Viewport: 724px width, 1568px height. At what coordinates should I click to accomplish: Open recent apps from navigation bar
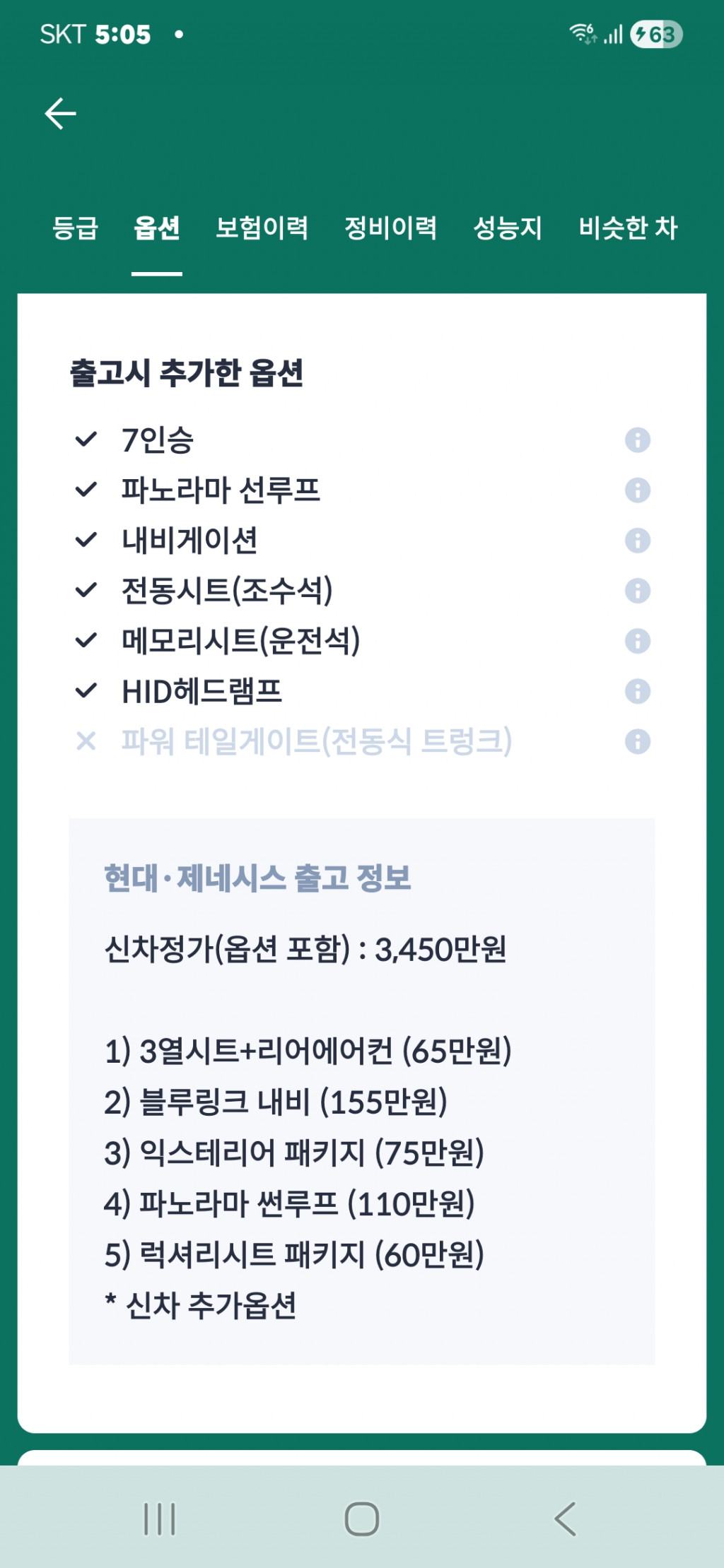(x=160, y=1519)
